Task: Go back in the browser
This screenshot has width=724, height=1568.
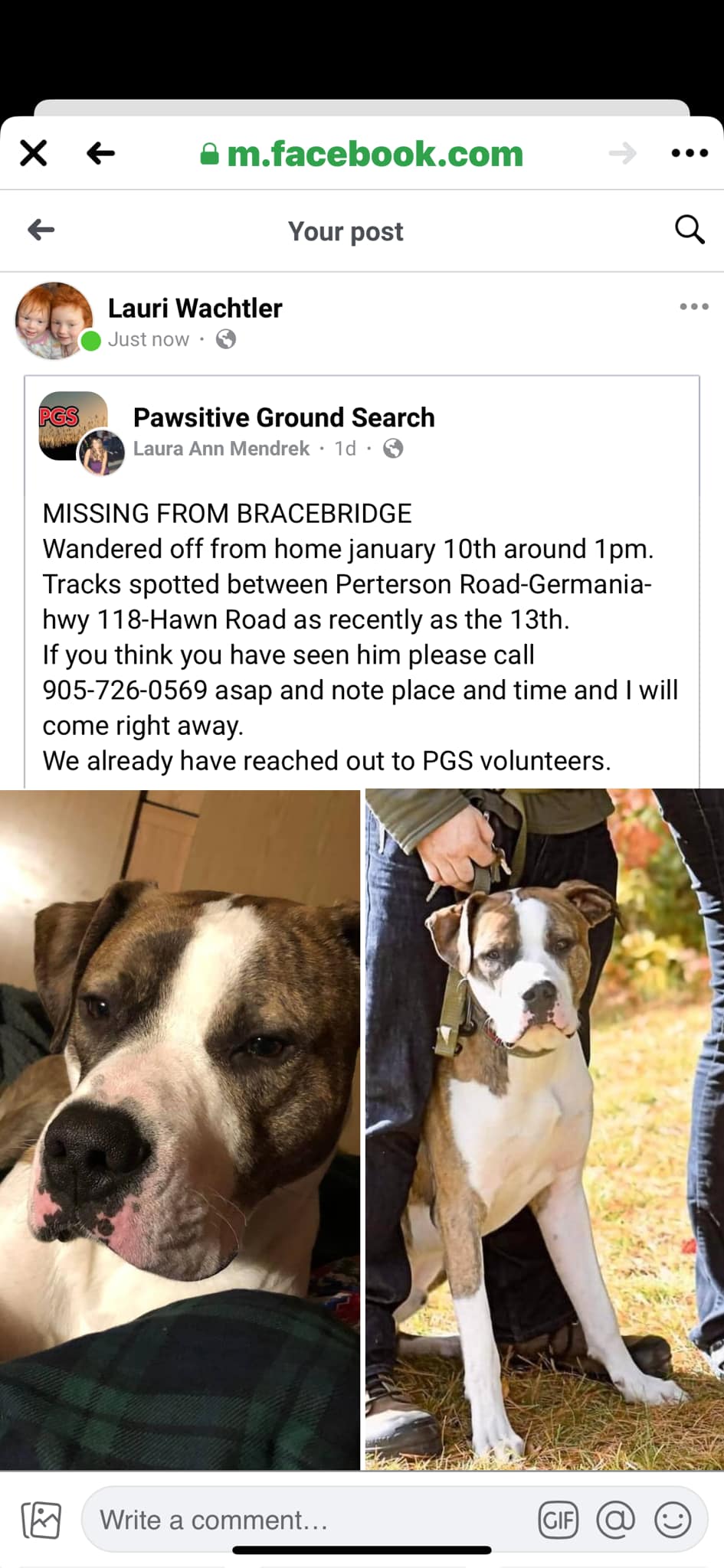Action: click(101, 153)
